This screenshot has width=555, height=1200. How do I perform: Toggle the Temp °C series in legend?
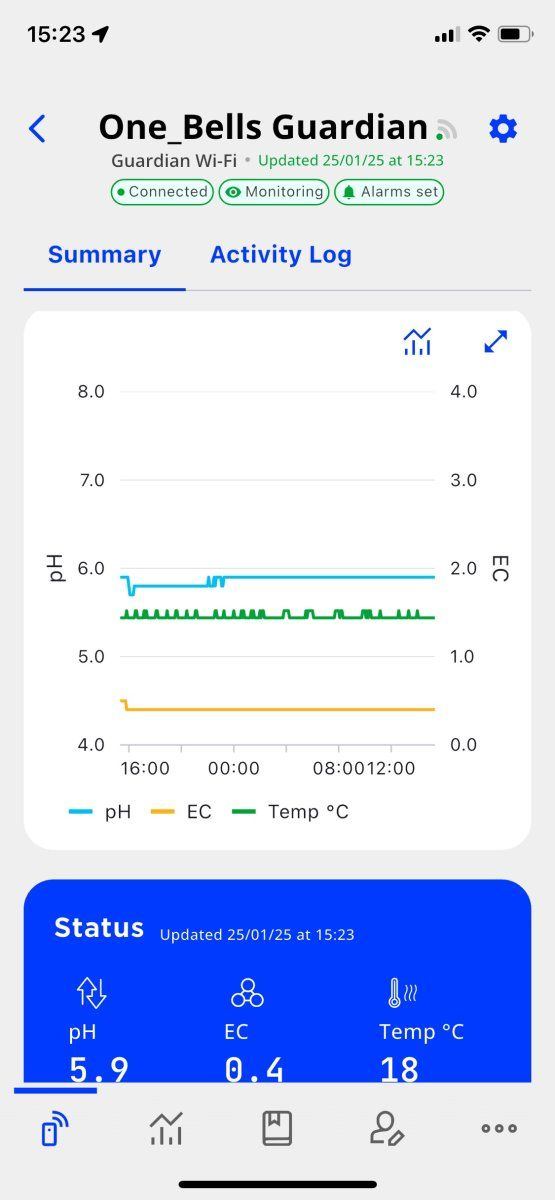click(x=290, y=812)
